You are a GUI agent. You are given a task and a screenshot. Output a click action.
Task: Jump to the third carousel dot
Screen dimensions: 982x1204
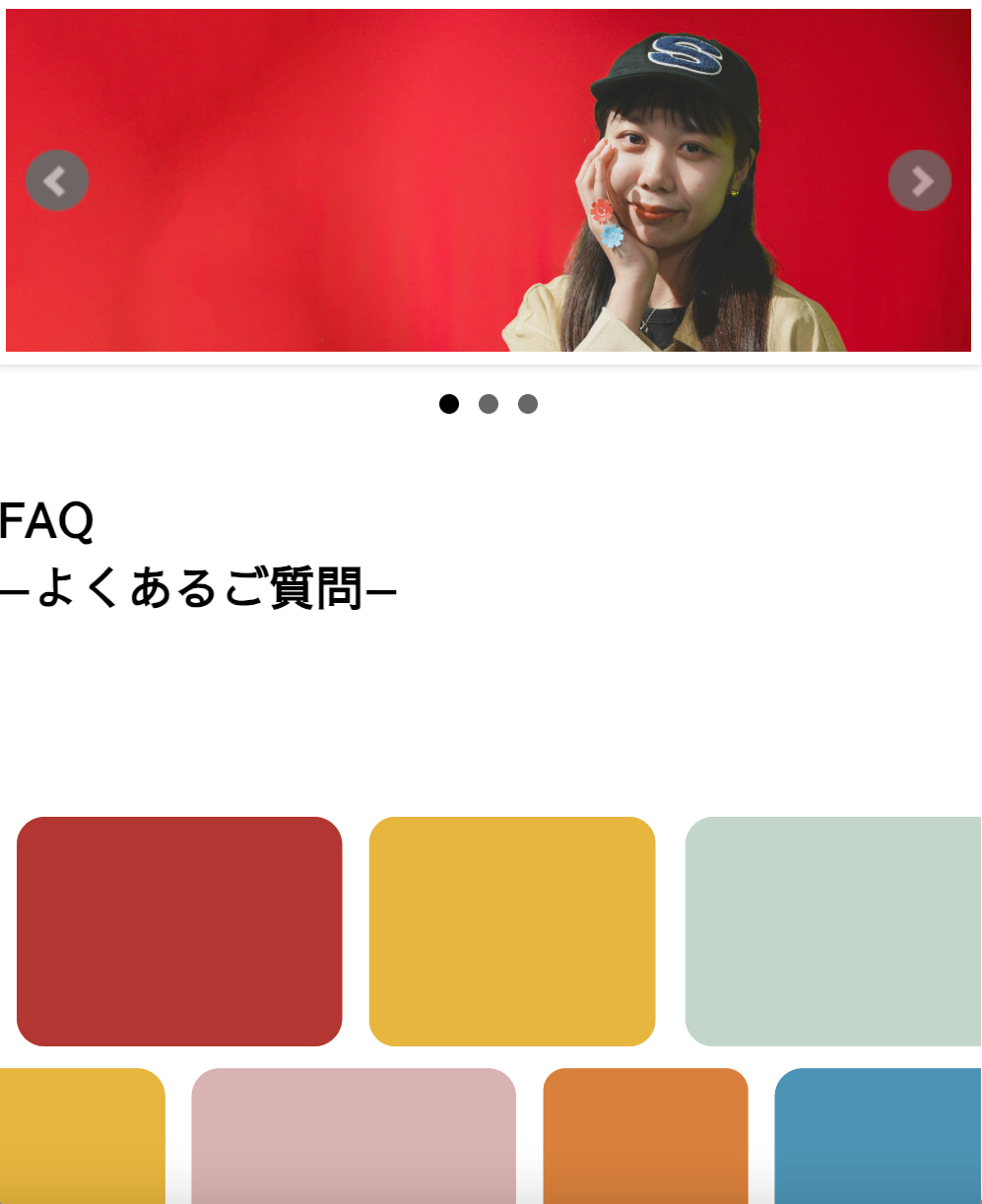pyautogui.click(x=528, y=404)
